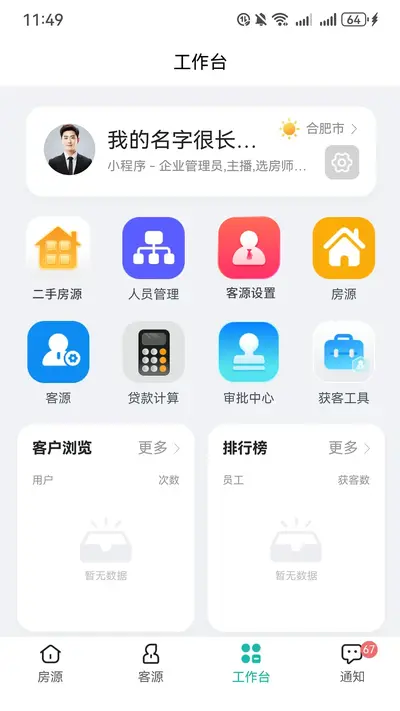The width and height of the screenshot is (400, 711).
Task: Open the settings gear on profile card
Action: point(342,162)
